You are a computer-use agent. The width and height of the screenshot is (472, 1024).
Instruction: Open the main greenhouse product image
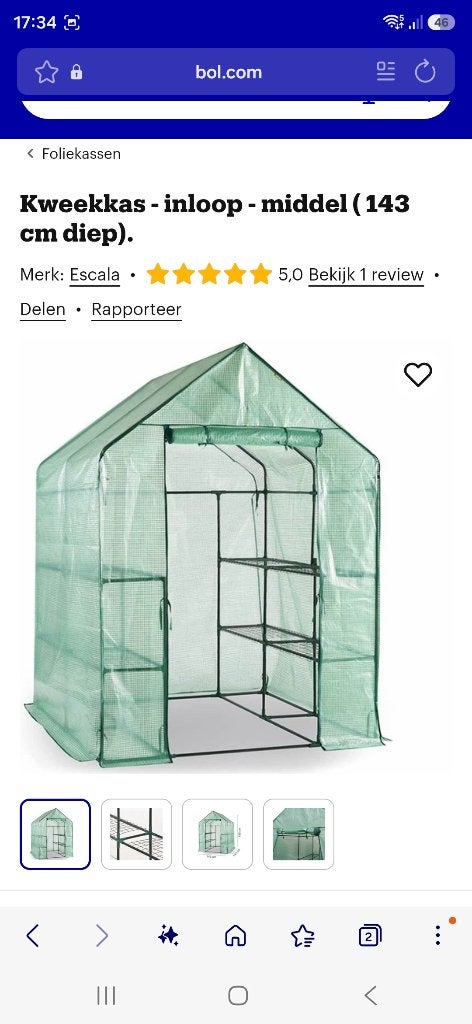coord(207,555)
